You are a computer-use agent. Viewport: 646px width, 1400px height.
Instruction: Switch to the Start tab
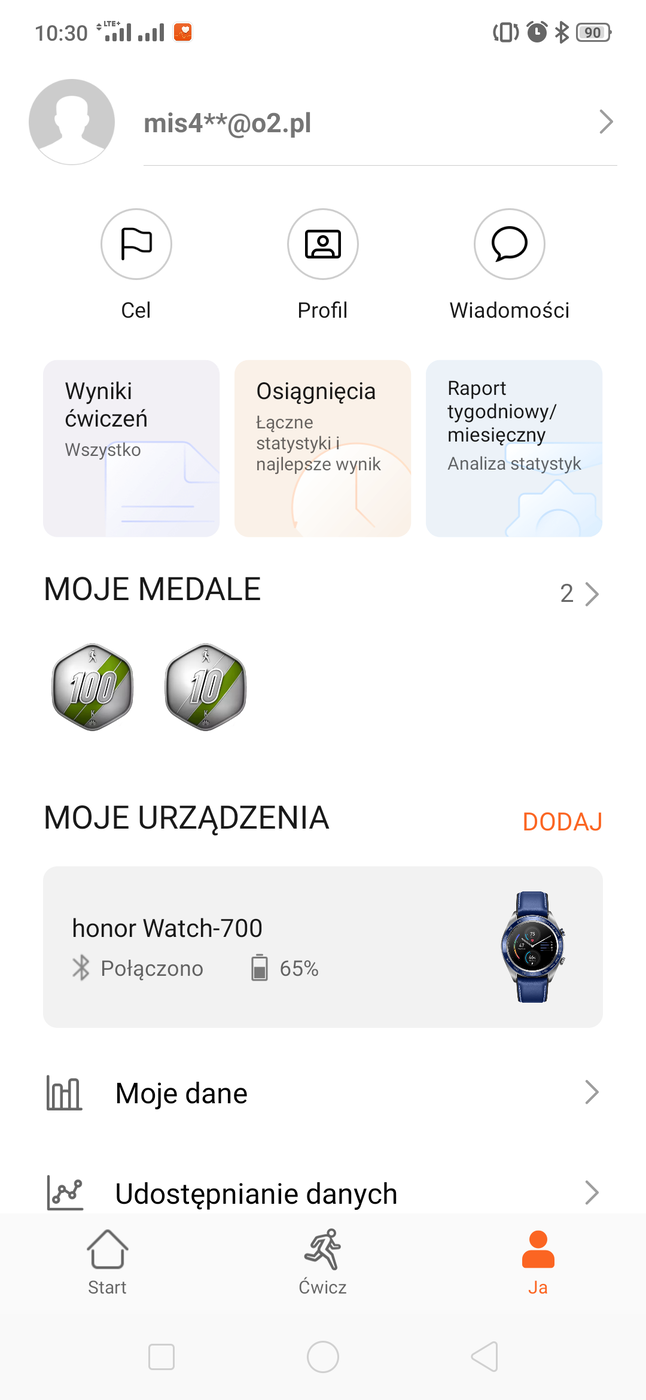coord(107,1262)
